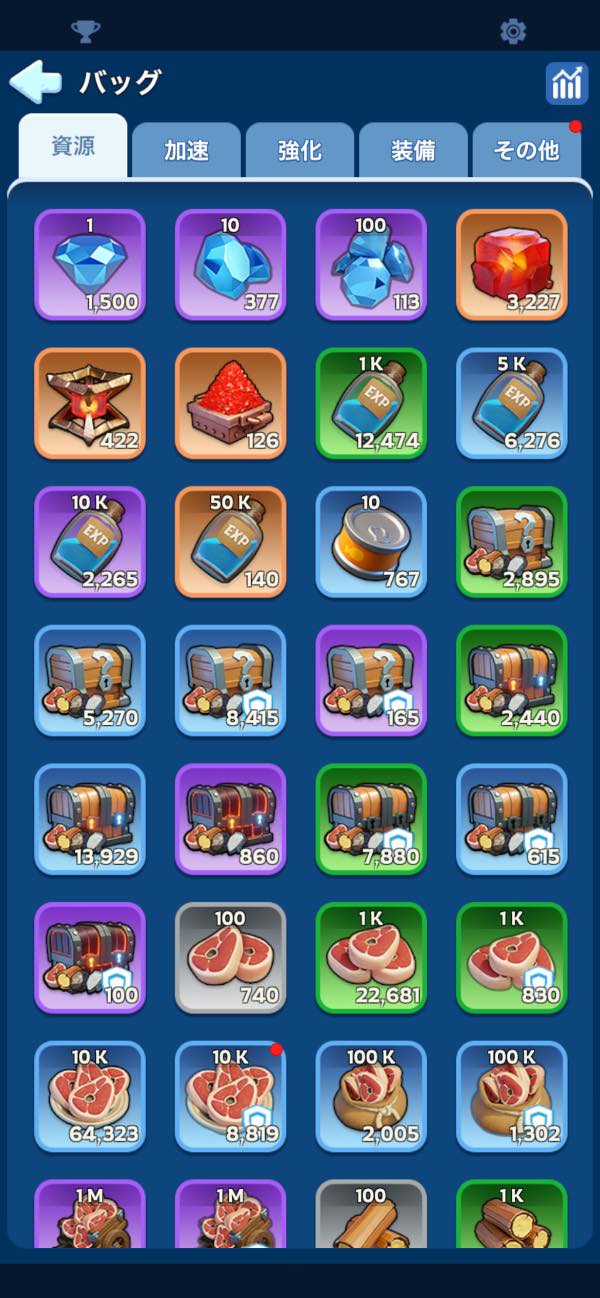Switch to the 強化 tab

click(300, 150)
